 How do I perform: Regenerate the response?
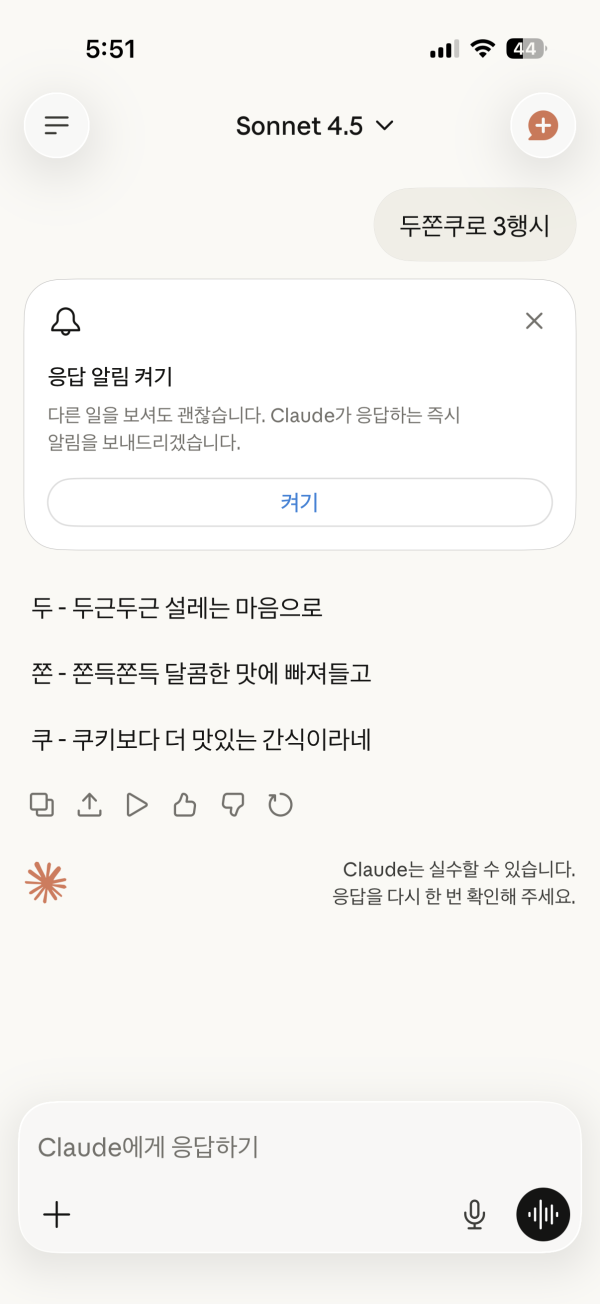(281, 804)
